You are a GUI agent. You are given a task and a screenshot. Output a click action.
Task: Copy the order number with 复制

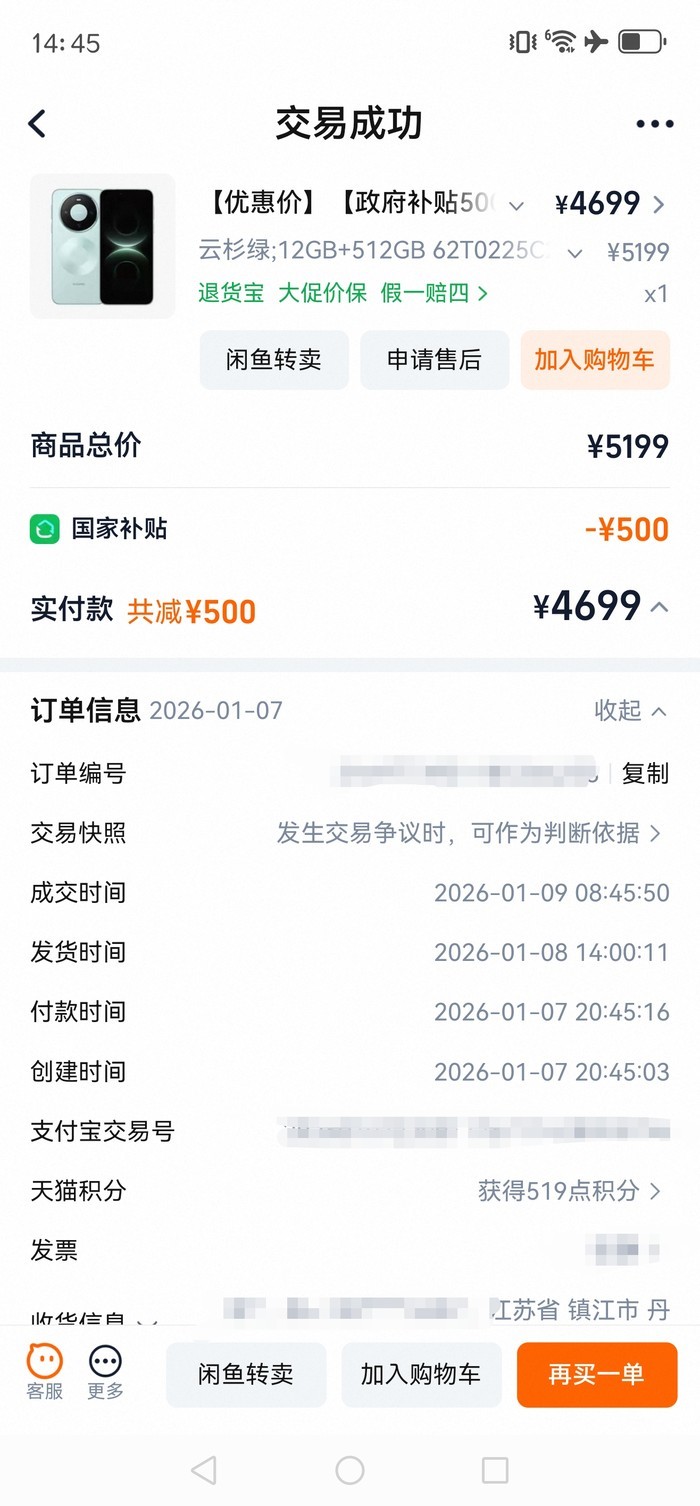point(645,773)
